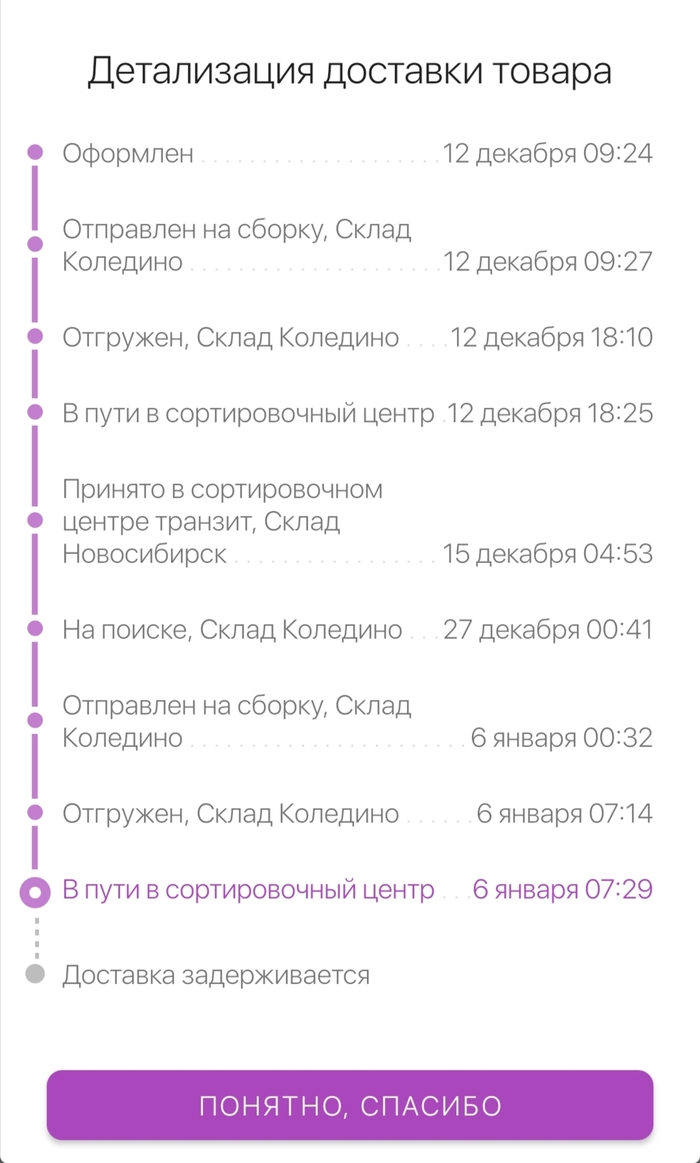The width and height of the screenshot is (700, 1163).
Task: Tap the ПОНЯТНО, СПАСИБО button
Action: tap(350, 1105)
